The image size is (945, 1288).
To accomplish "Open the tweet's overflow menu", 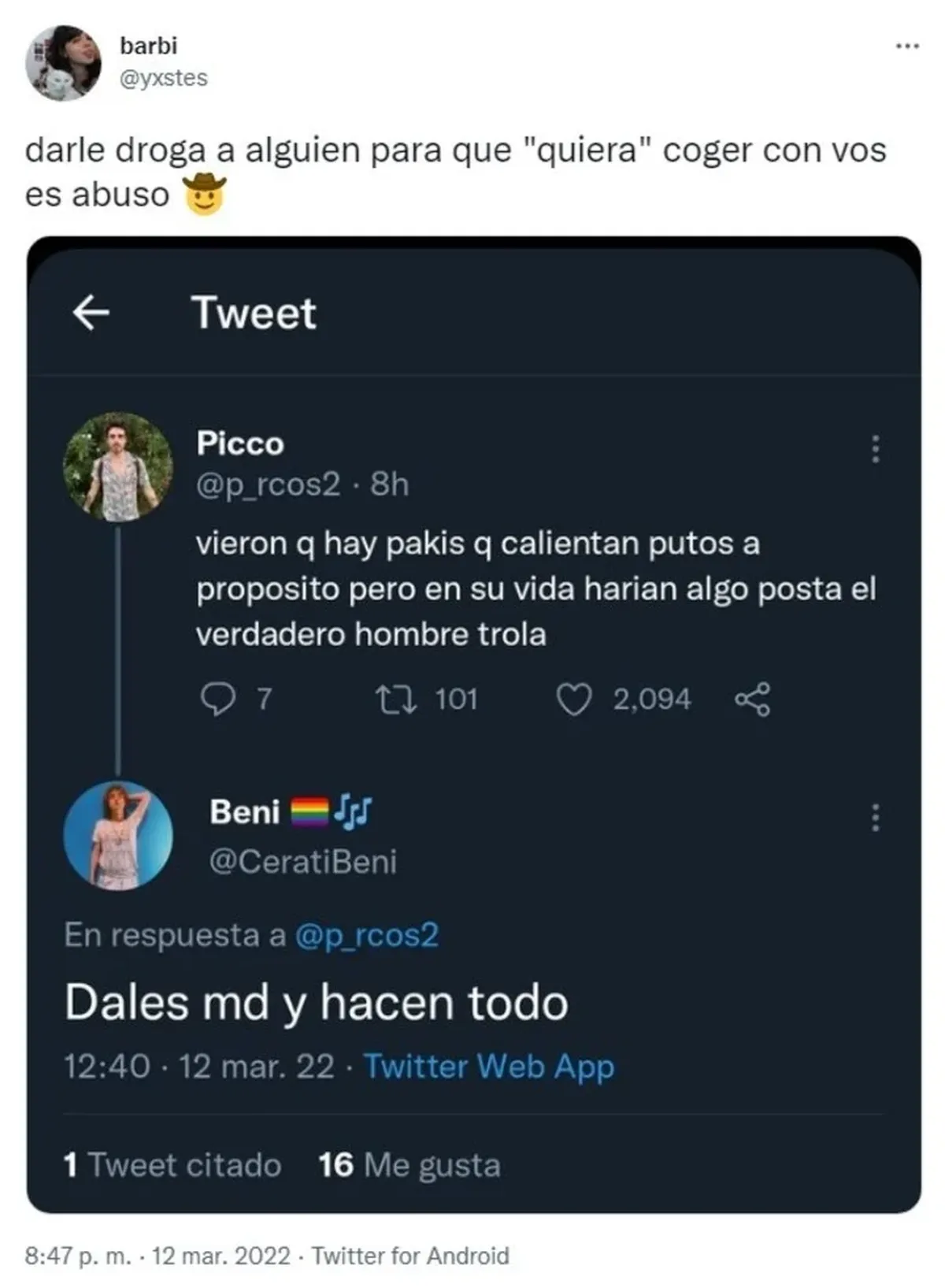I will [907, 47].
